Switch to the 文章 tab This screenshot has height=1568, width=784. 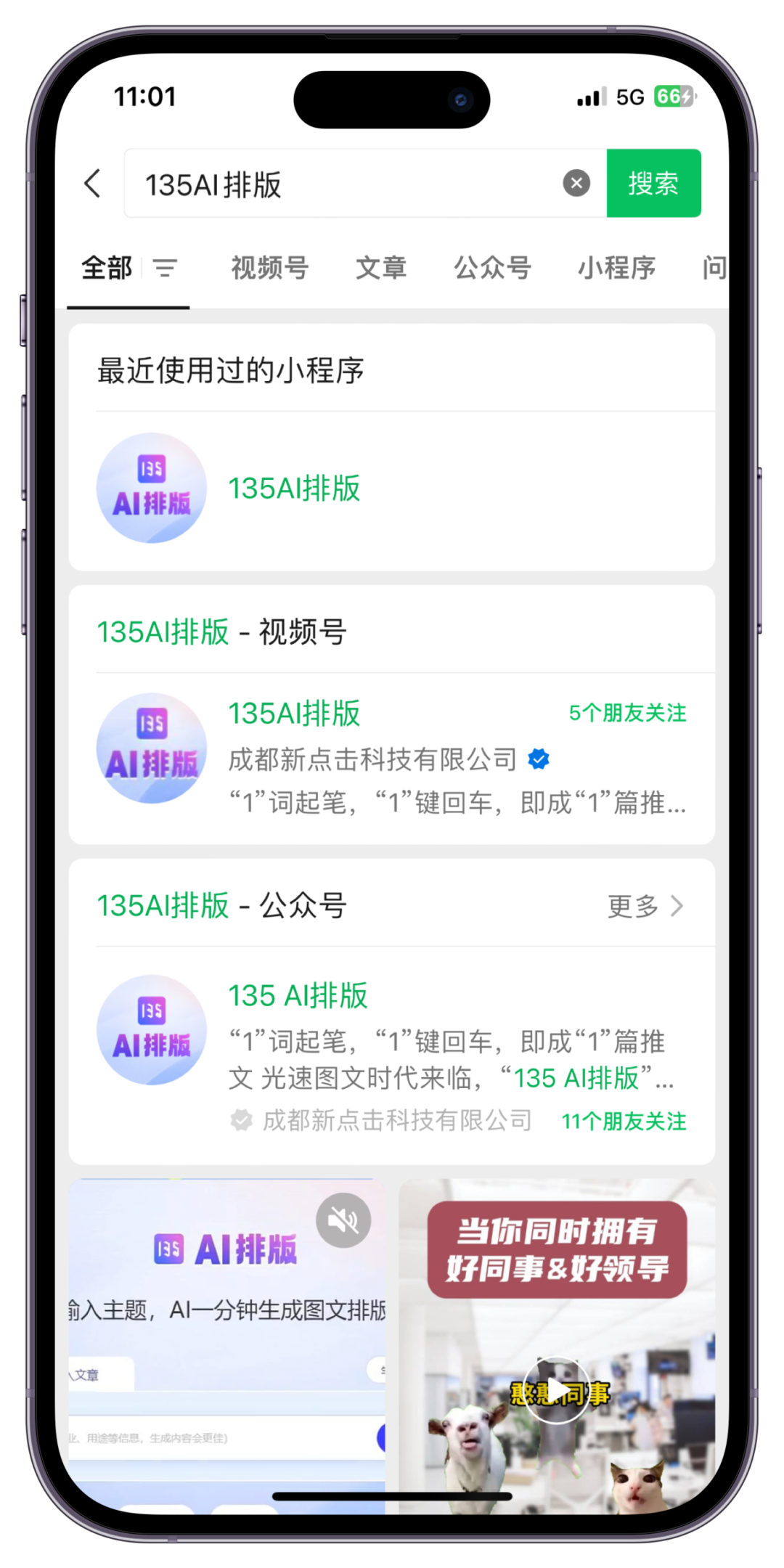(380, 268)
